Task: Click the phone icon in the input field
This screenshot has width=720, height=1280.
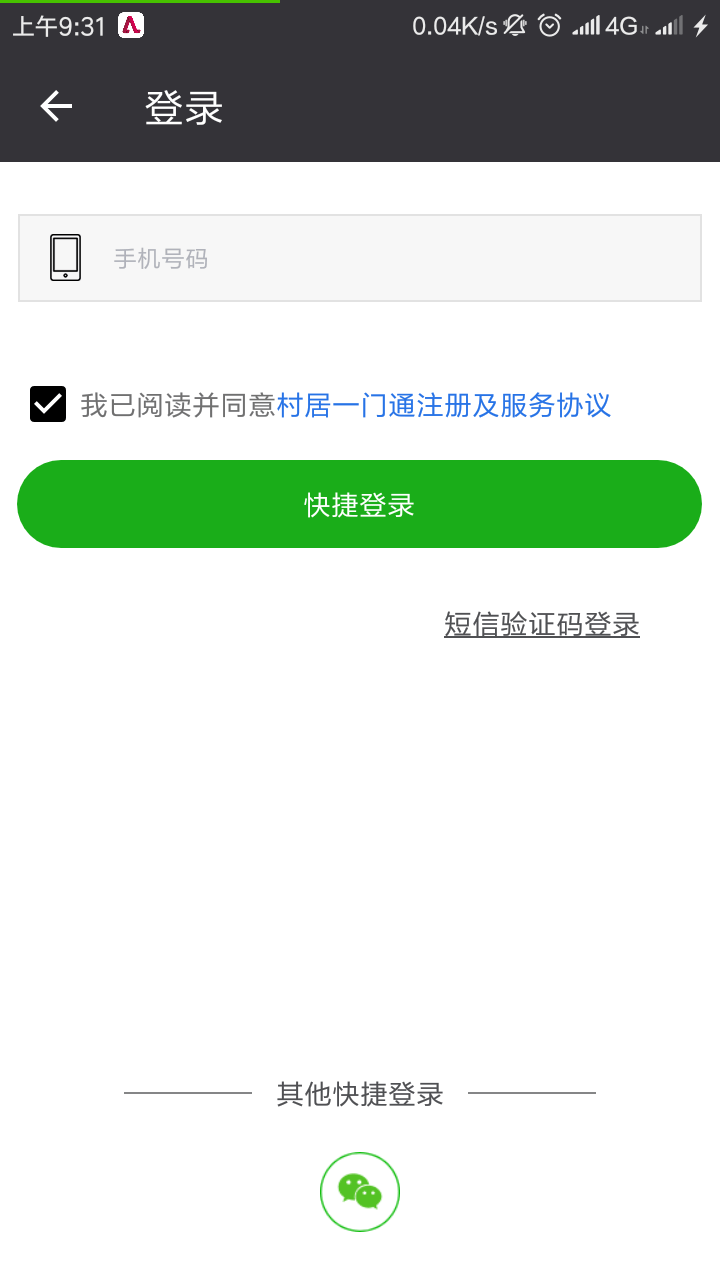Action: [65, 257]
